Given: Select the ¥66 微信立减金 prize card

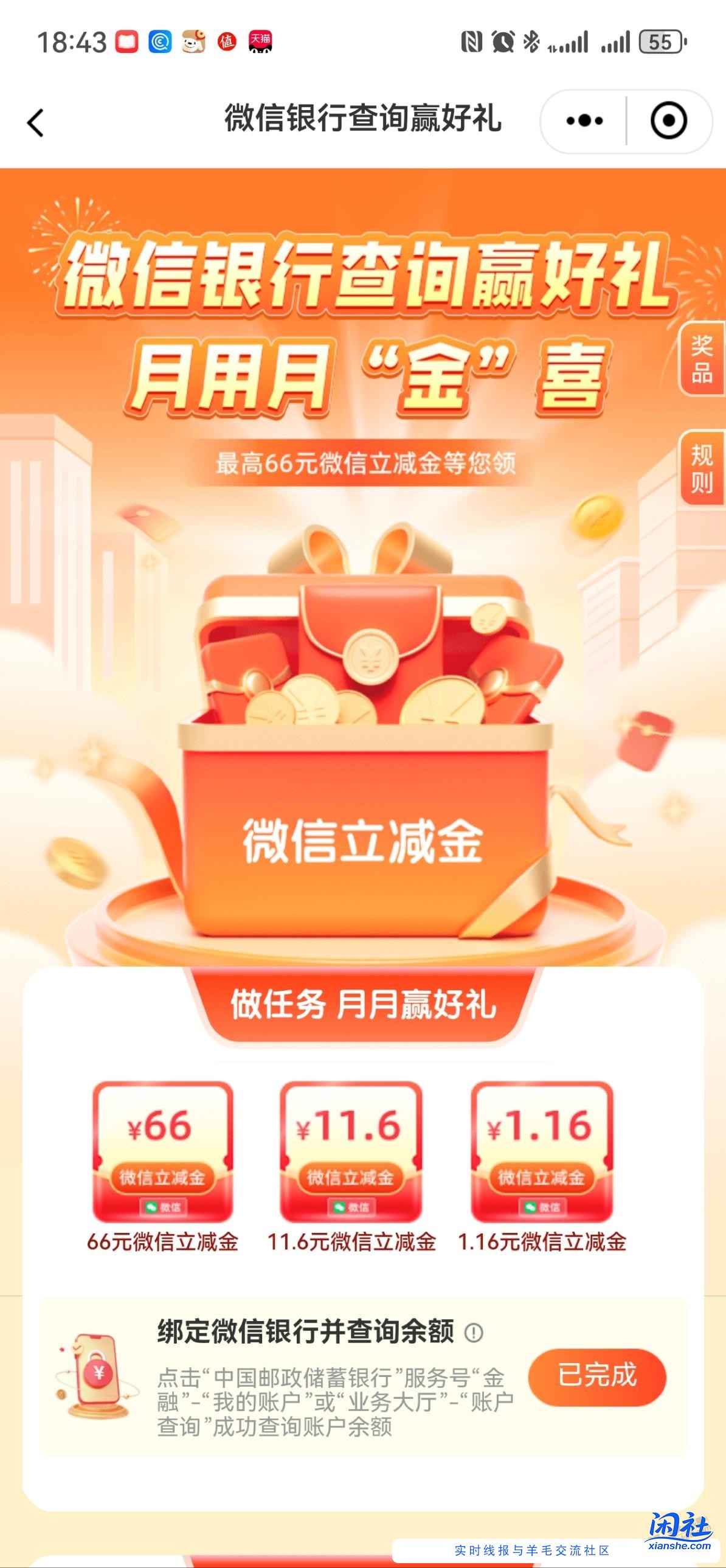Looking at the screenshot, I should 162,1151.
